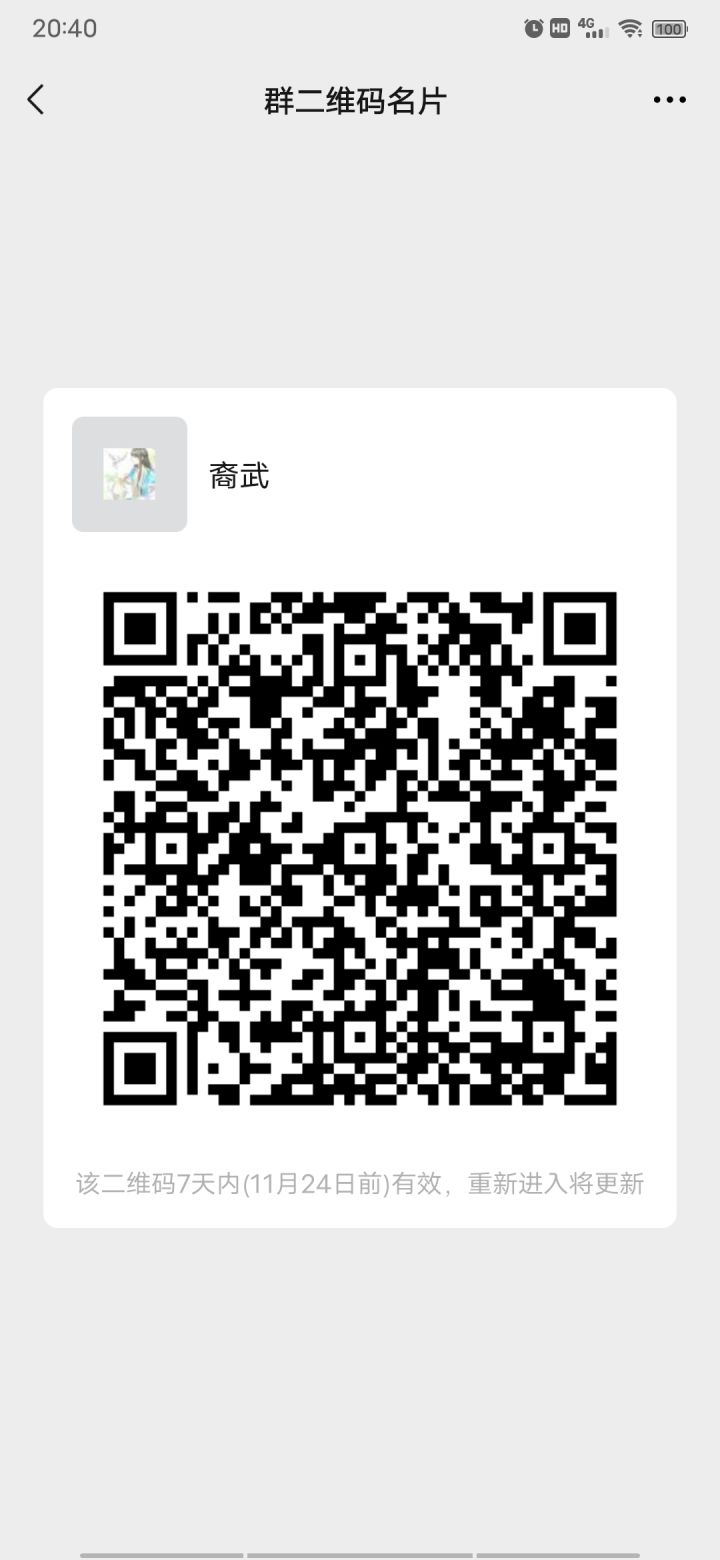
Task: Open the group member 裔武's profile name
Action: pos(238,476)
